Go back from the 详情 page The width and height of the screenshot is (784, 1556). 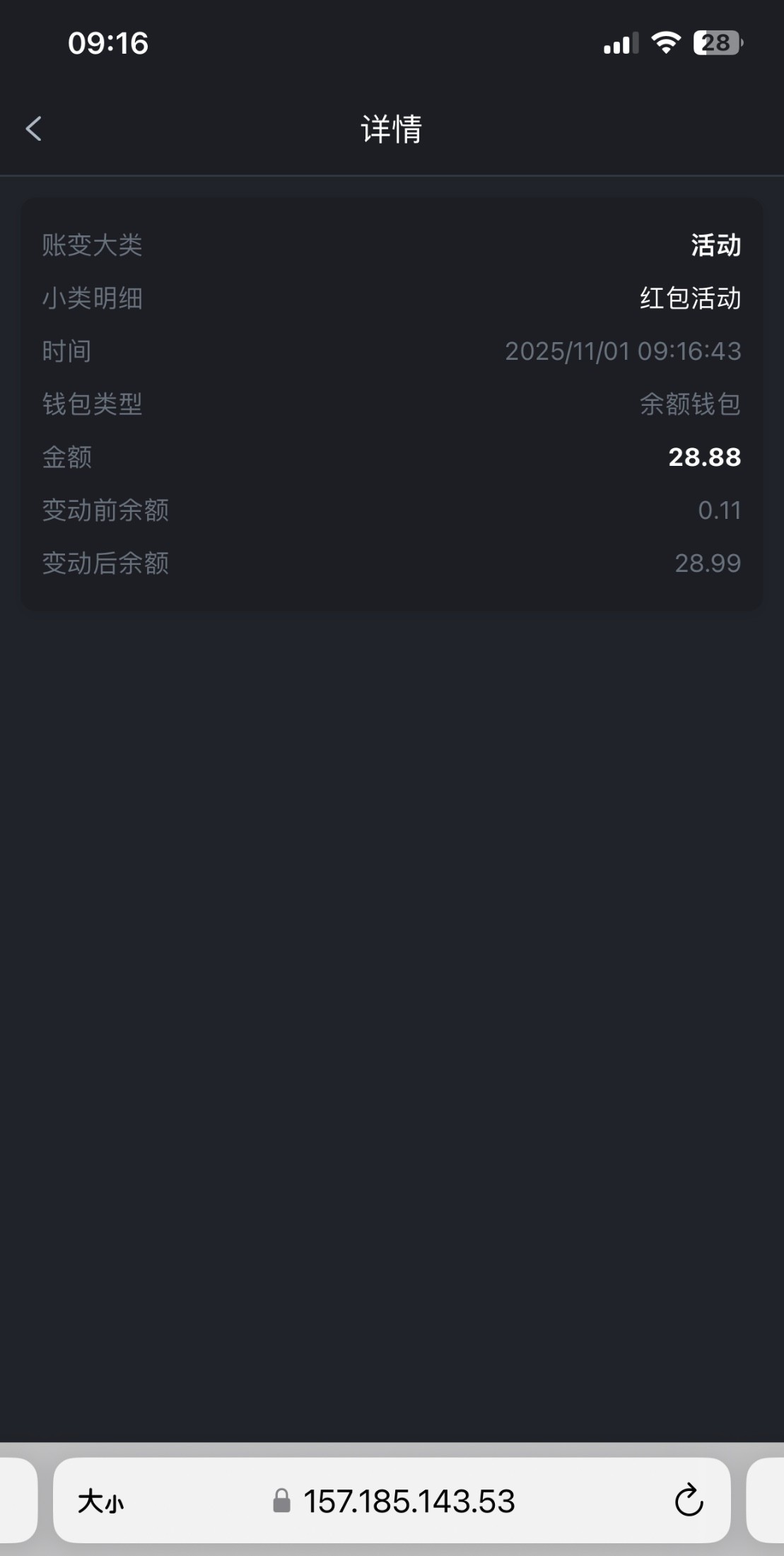pos(33,129)
